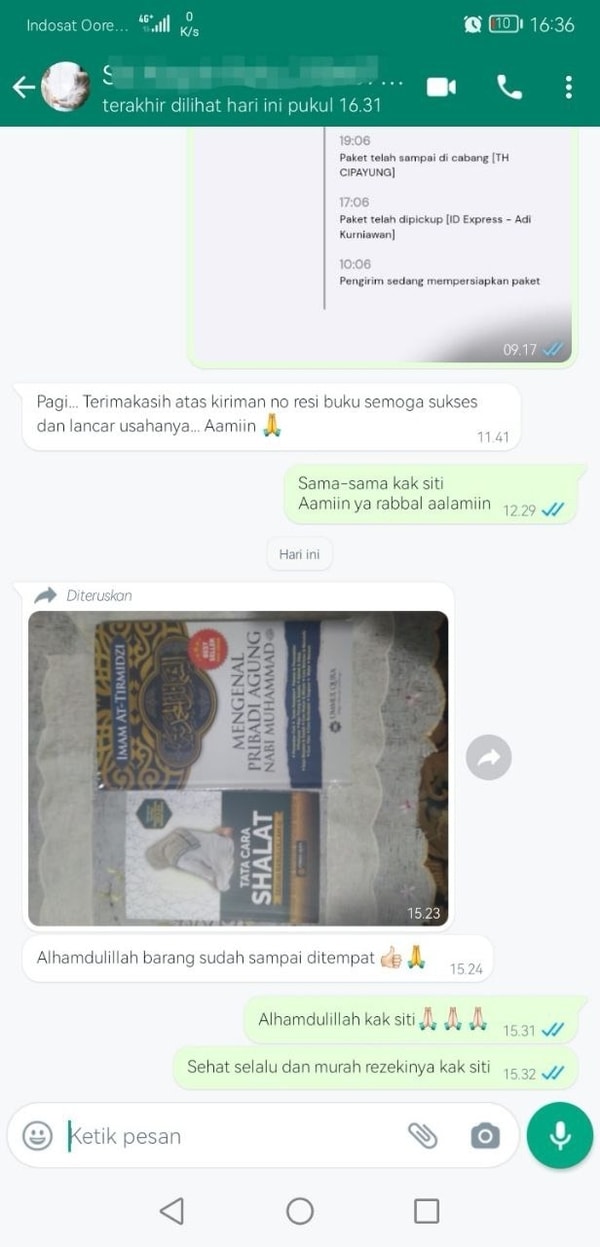Start a video call
The image size is (600, 1247).
[x=441, y=88]
